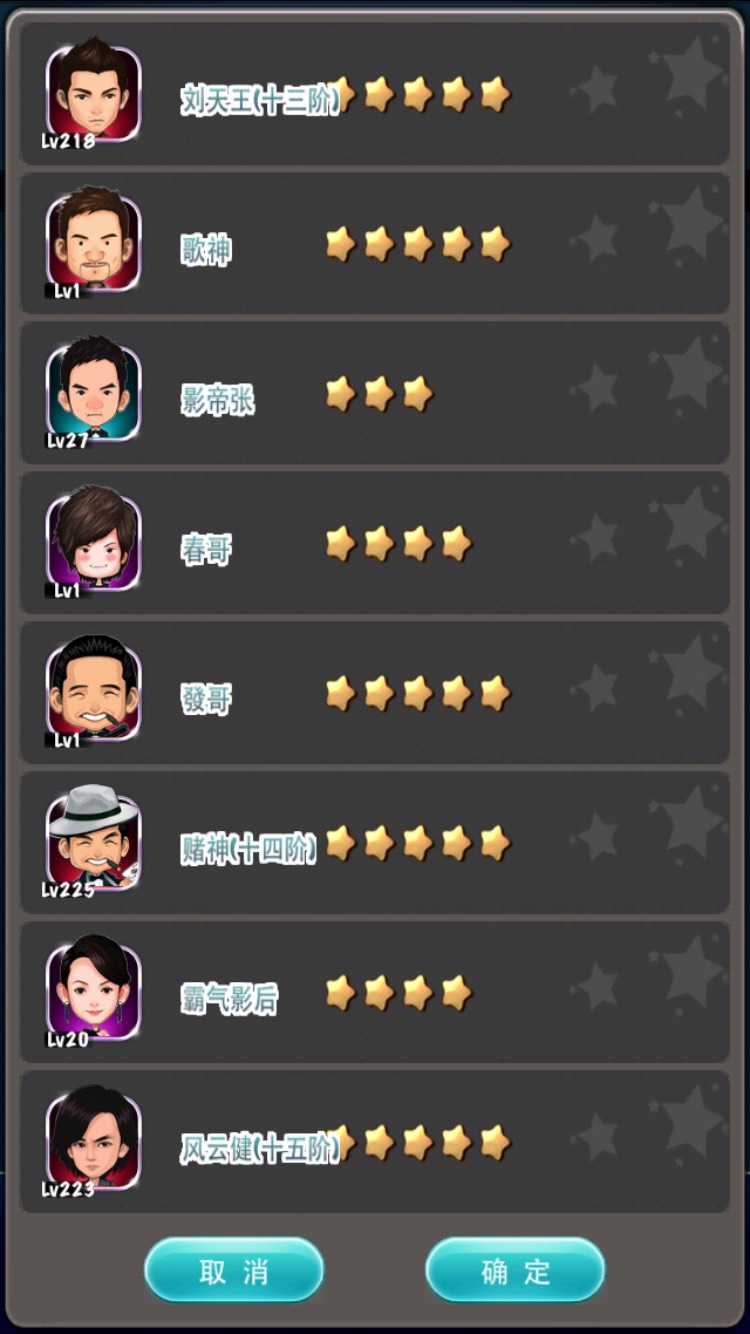The width and height of the screenshot is (750, 1334).
Task: Select the 霸气影后 row
Action: (375, 994)
